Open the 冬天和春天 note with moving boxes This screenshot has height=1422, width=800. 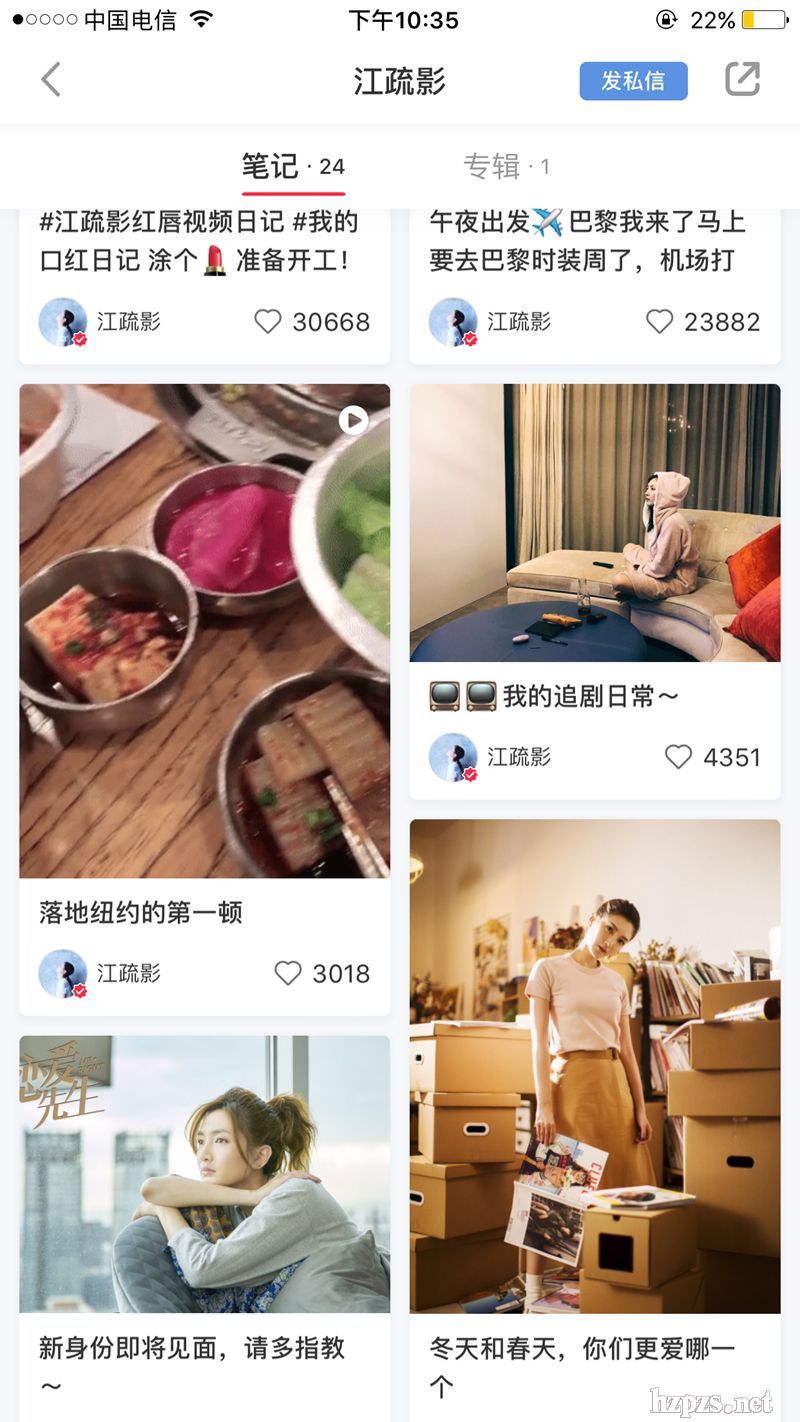click(594, 1066)
